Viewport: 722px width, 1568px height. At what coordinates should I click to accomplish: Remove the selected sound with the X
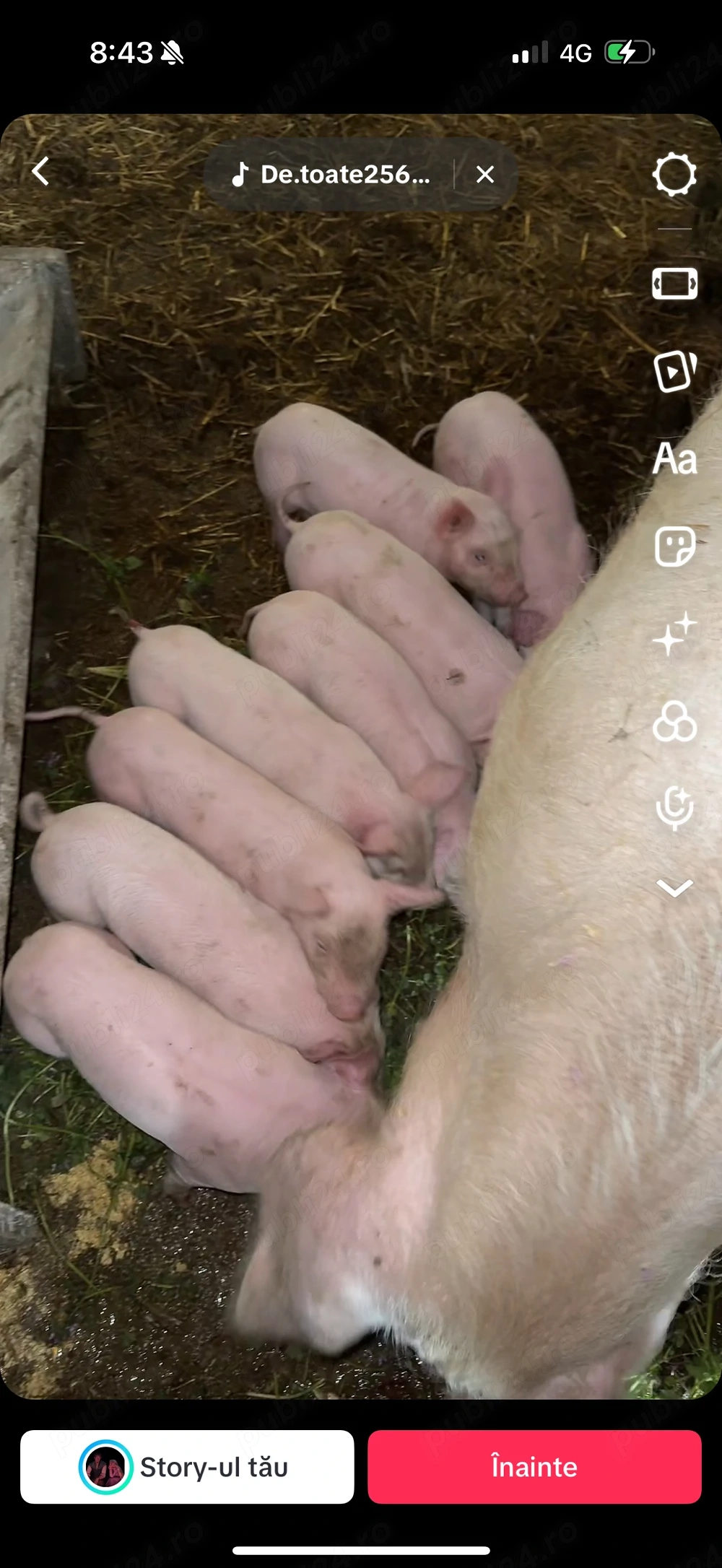coord(485,174)
